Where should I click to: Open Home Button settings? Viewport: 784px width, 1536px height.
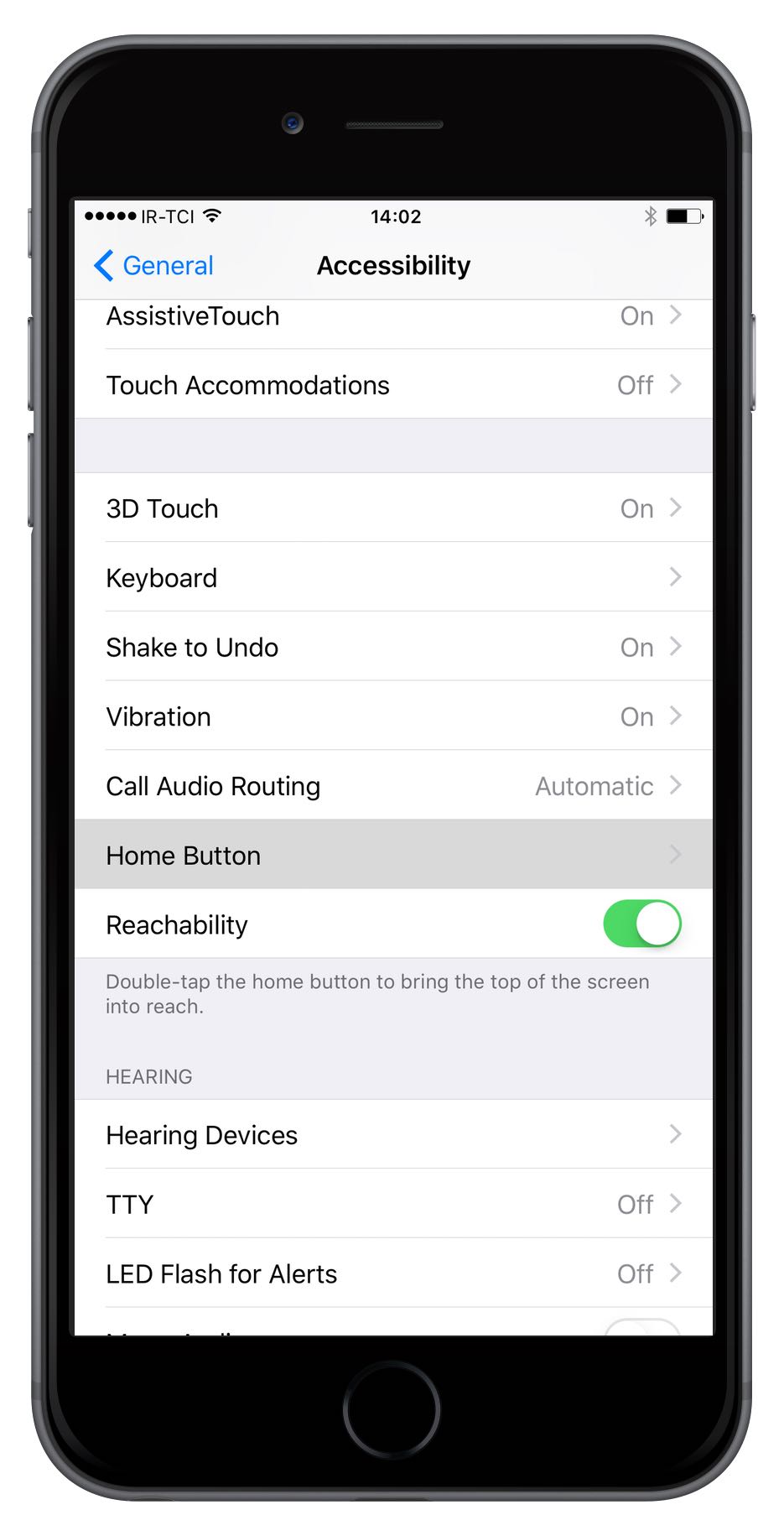point(393,855)
